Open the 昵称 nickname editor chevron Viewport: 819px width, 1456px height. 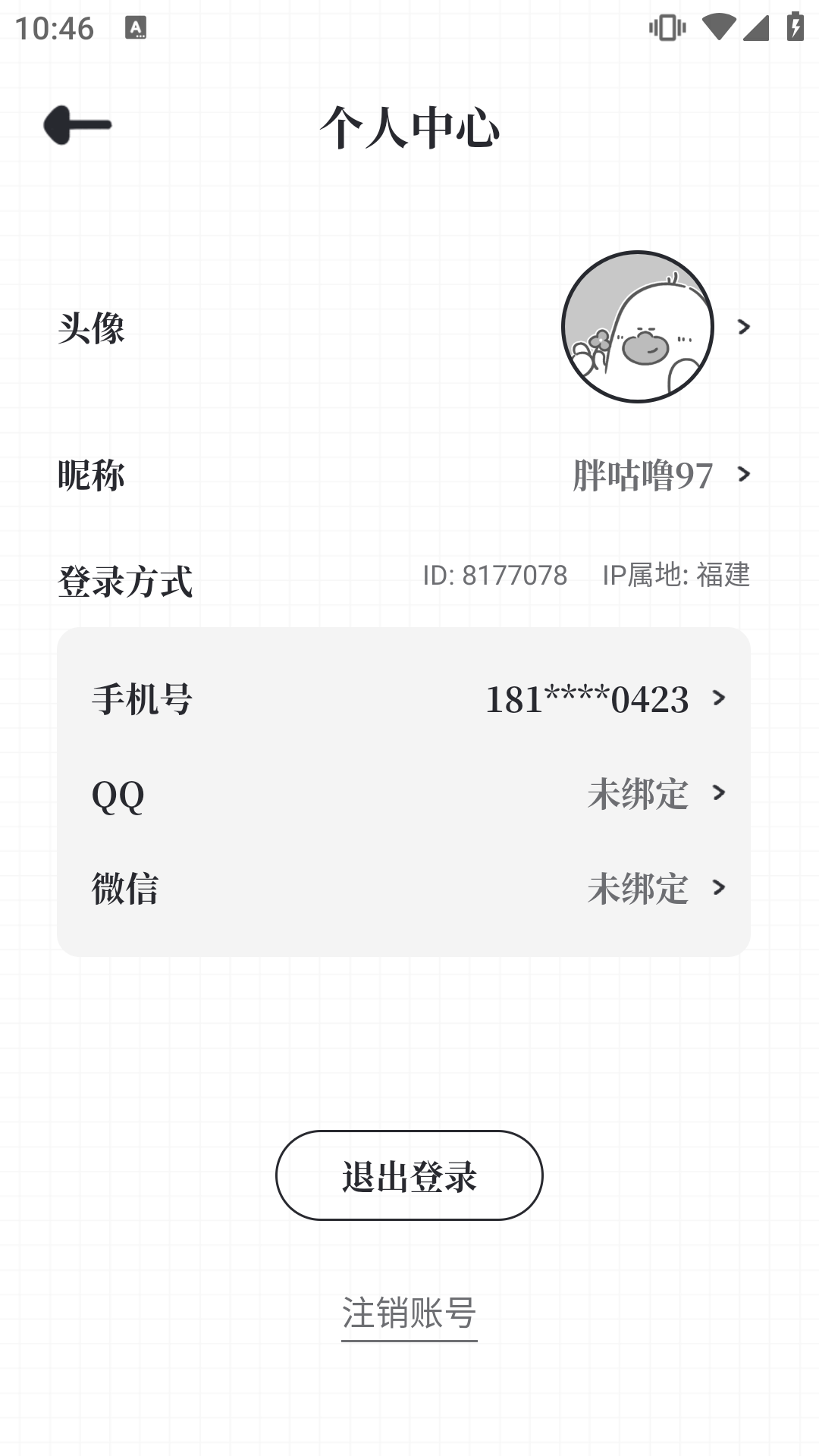743,475
